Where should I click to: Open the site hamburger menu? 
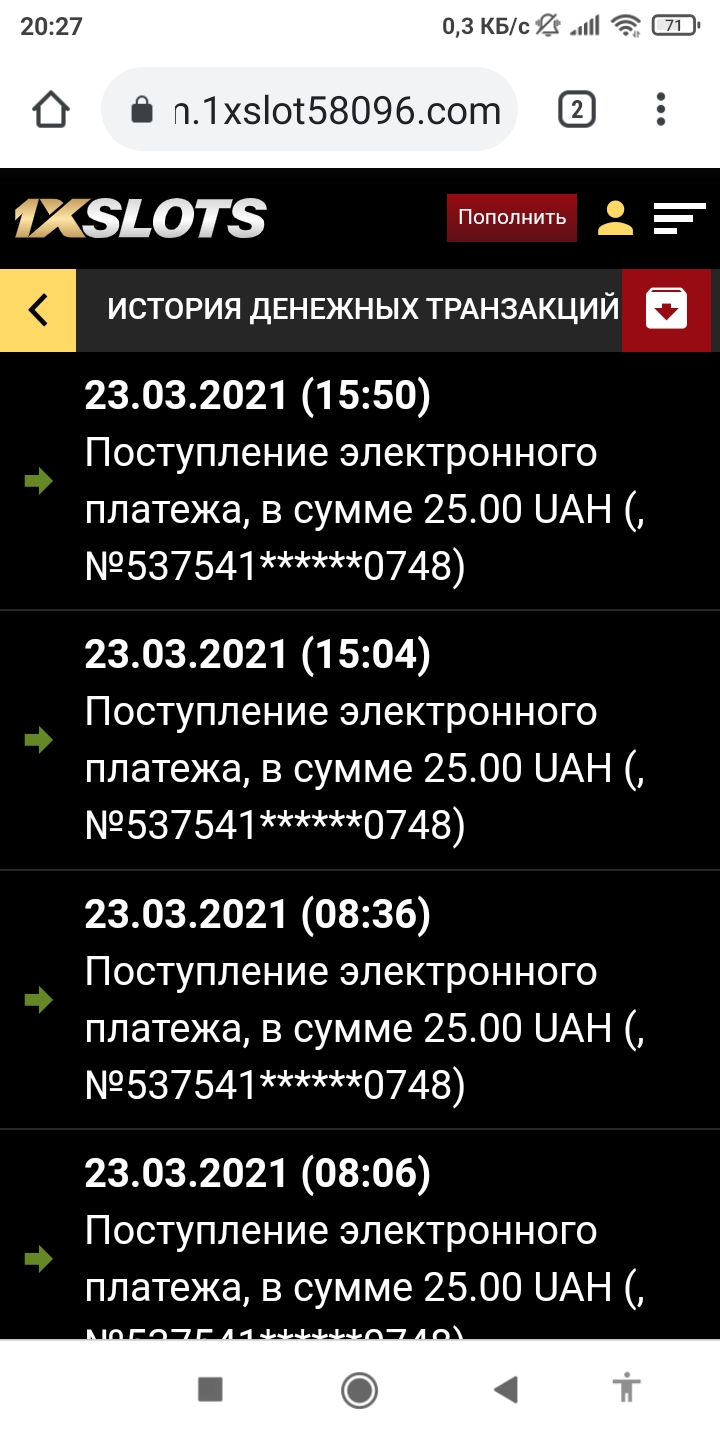click(x=679, y=218)
